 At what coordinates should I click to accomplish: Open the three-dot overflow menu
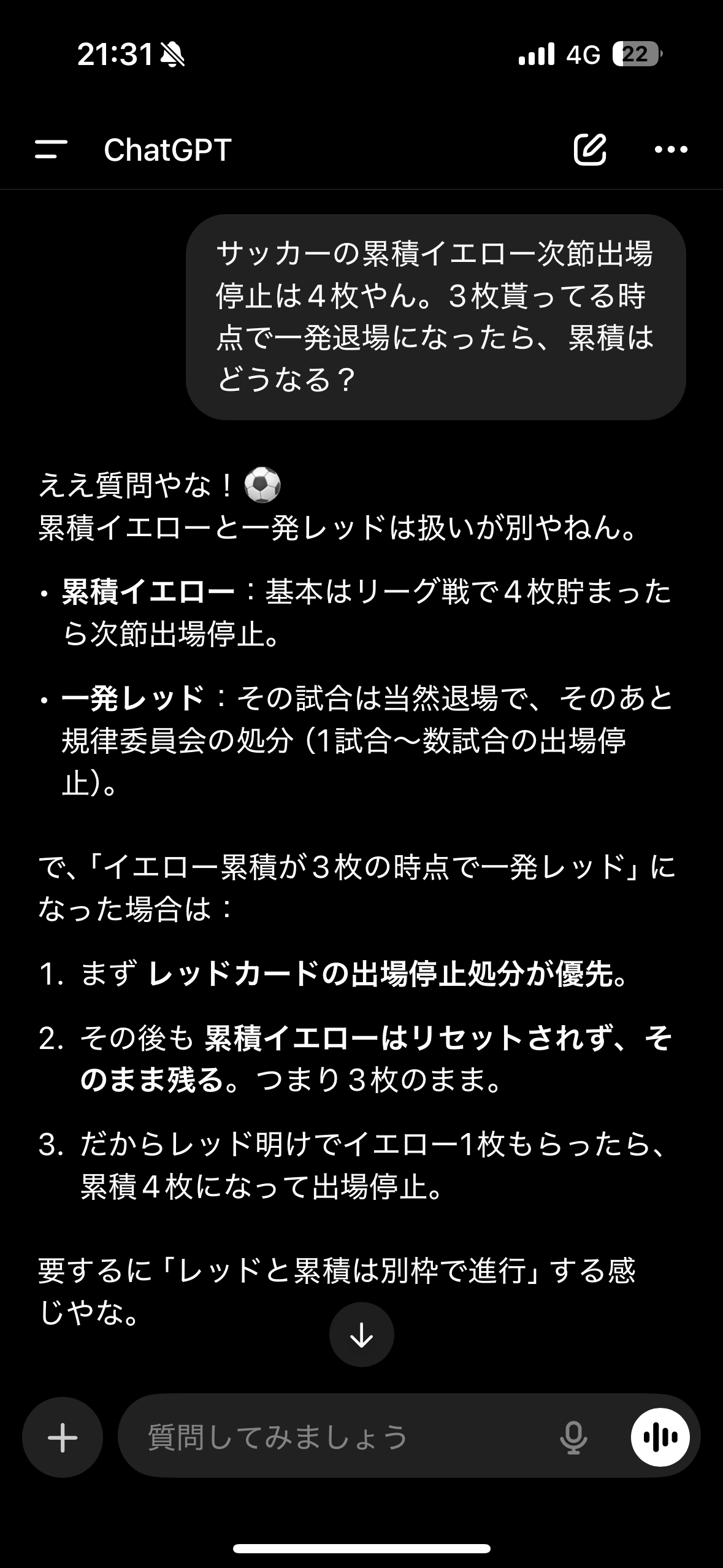tap(671, 149)
